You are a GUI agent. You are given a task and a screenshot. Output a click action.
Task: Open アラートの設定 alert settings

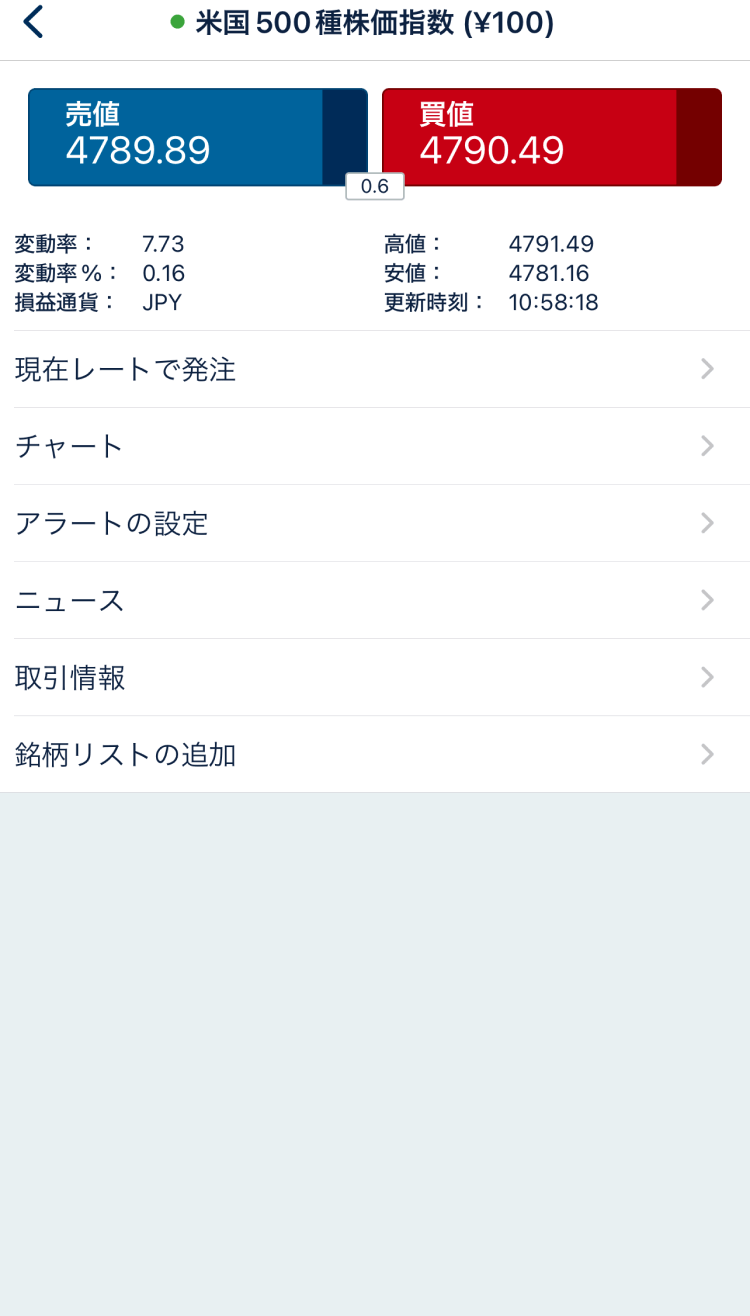[x=375, y=523]
